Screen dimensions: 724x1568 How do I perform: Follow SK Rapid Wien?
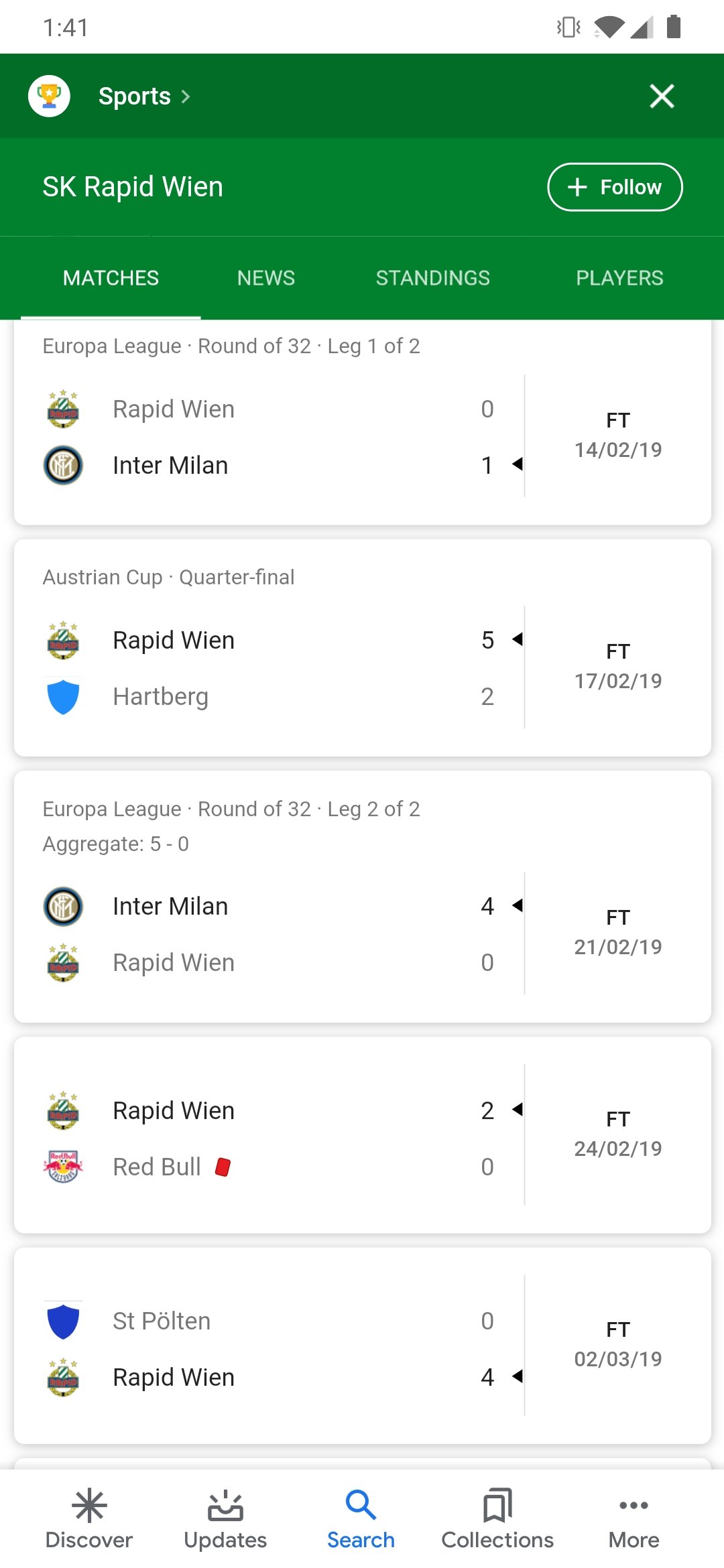tap(615, 187)
